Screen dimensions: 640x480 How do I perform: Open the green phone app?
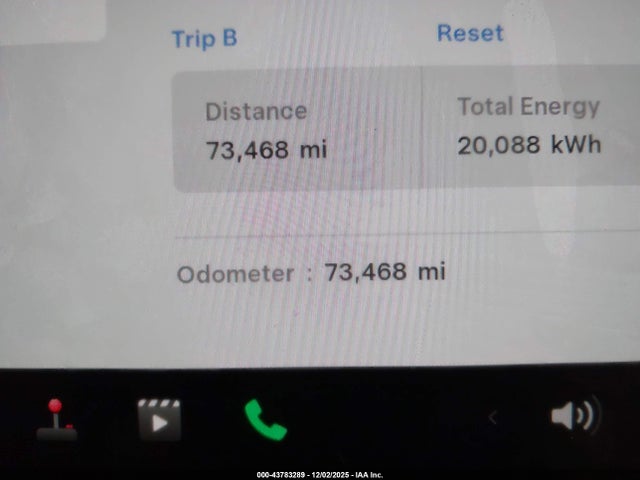[x=265, y=420]
